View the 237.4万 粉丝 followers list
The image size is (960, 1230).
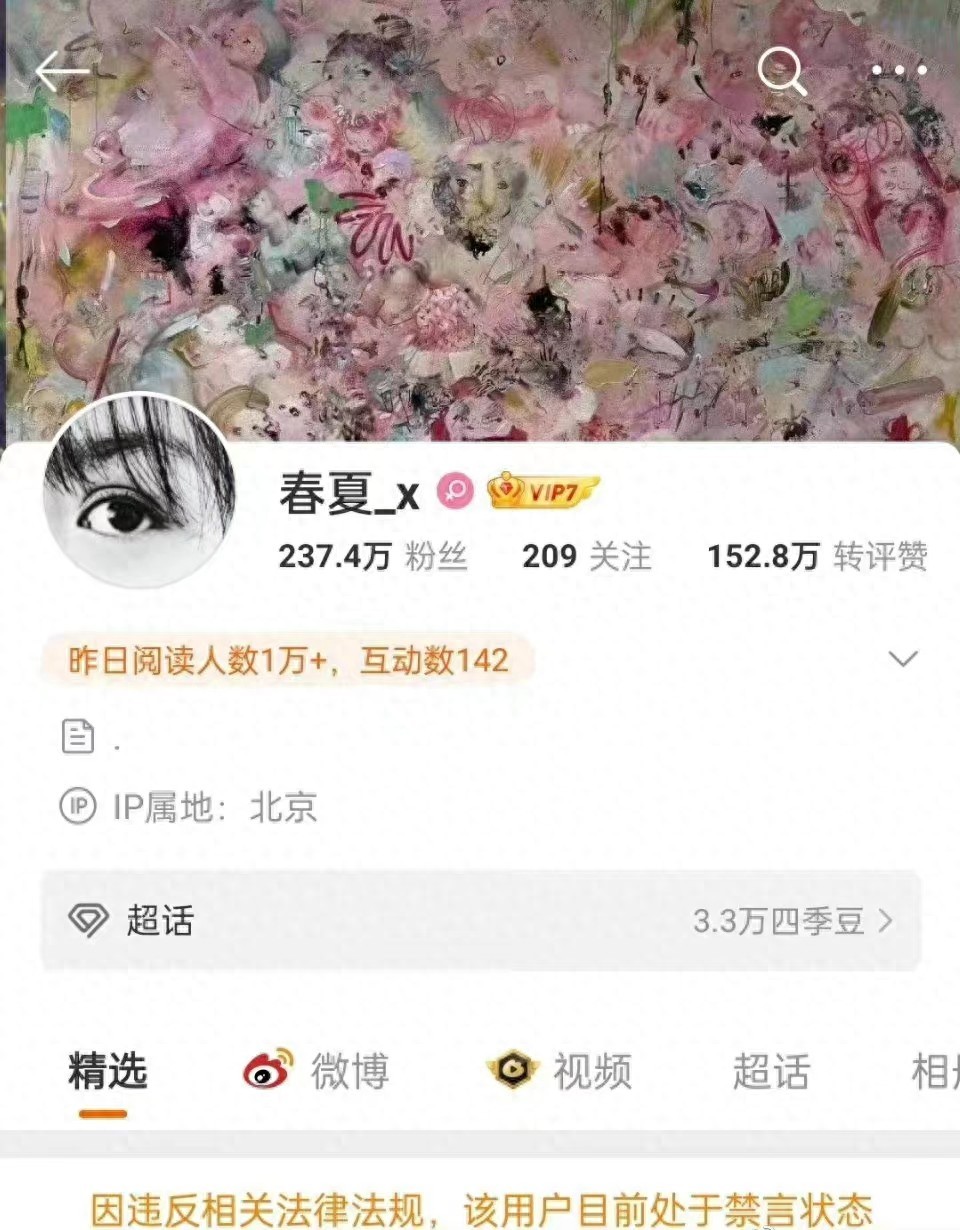[x=372, y=557]
